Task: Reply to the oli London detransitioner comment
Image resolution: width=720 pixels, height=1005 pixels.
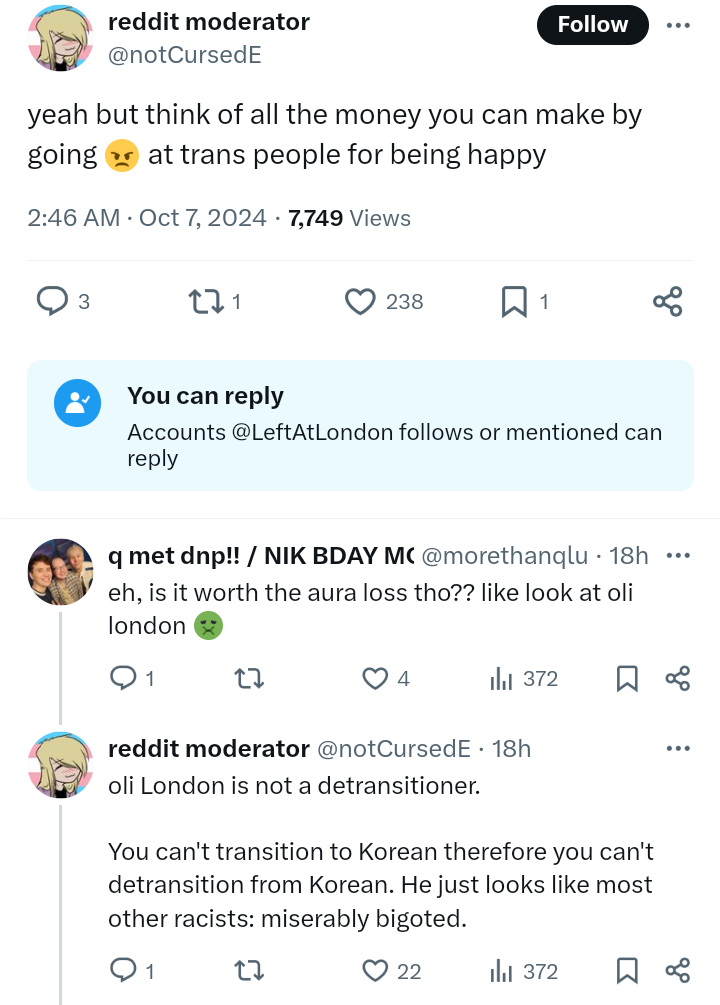Action: (122, 971)
